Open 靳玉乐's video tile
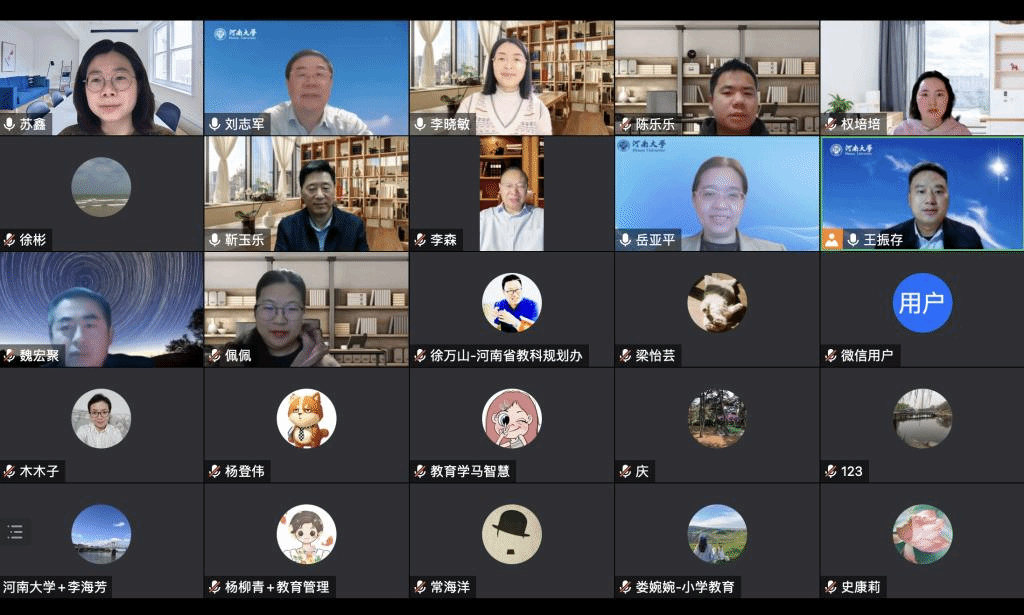 pos(306,193)
